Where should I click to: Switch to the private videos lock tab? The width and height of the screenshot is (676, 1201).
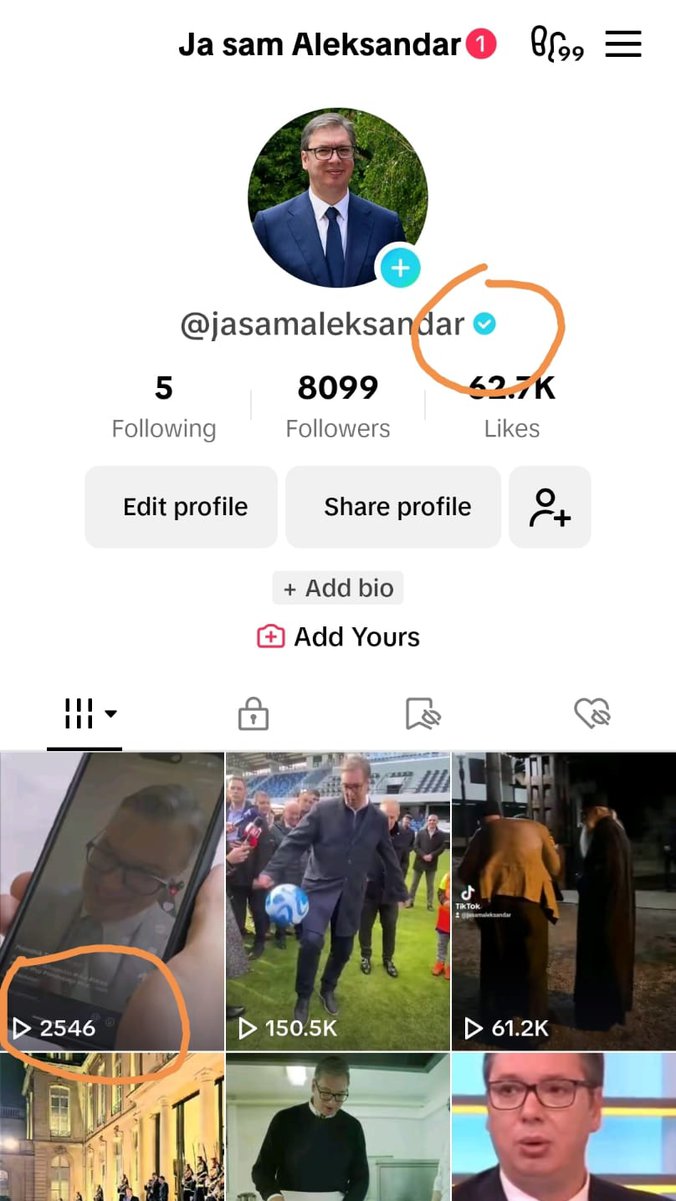(x=253, y=714)
